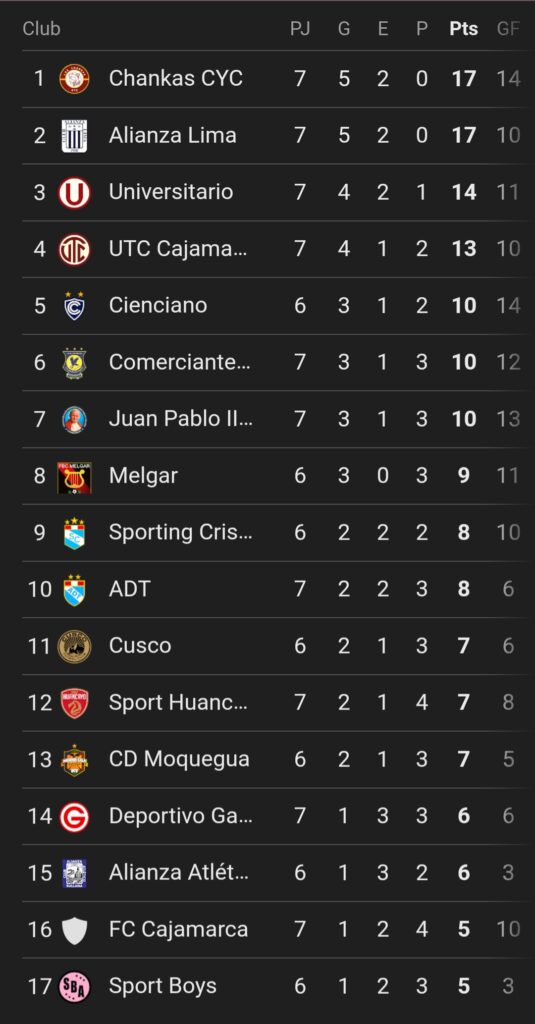
Task: View Cienciano team details
Action: point(272,306)
